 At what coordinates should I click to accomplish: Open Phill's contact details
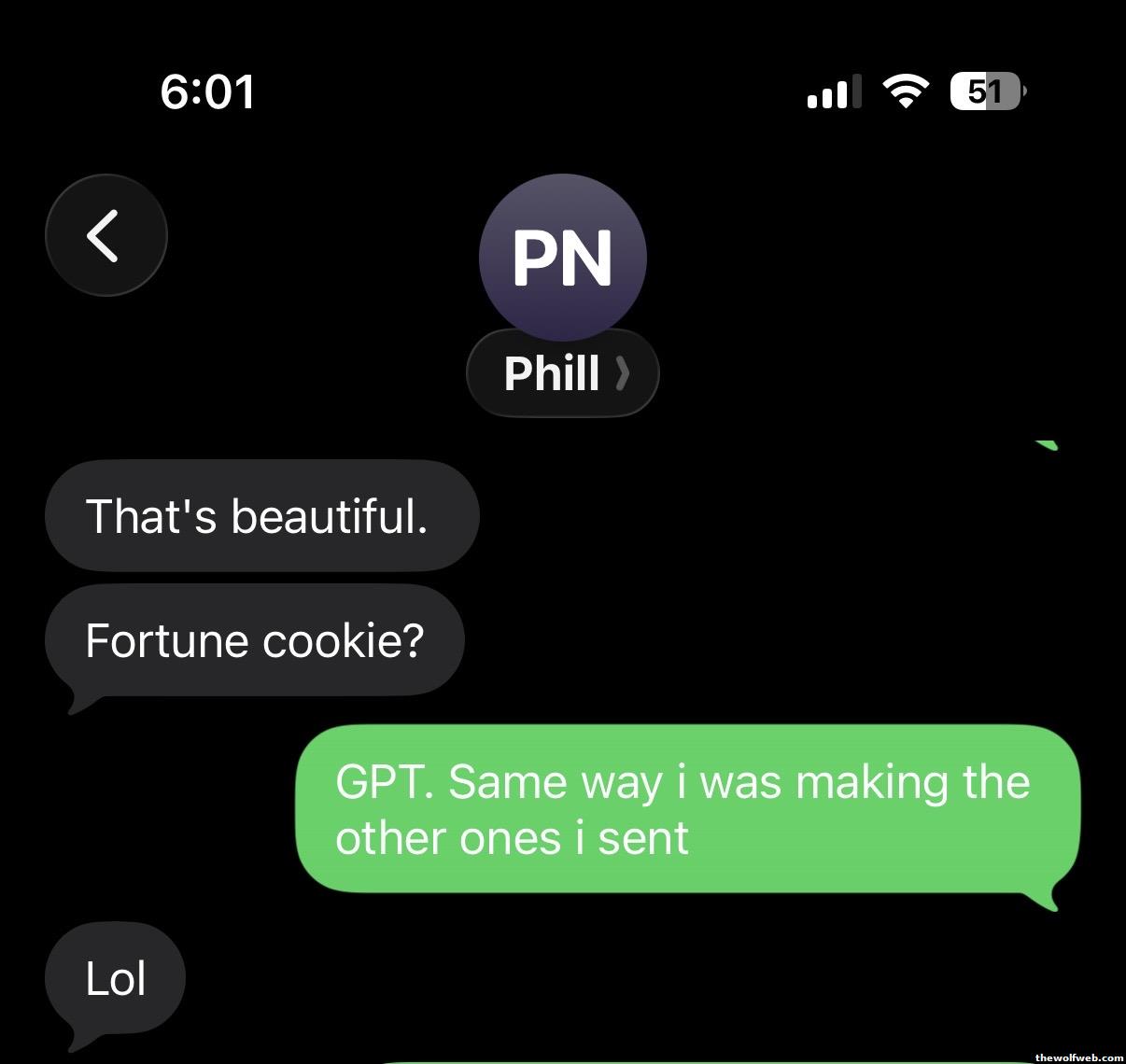tap(563, 374)
